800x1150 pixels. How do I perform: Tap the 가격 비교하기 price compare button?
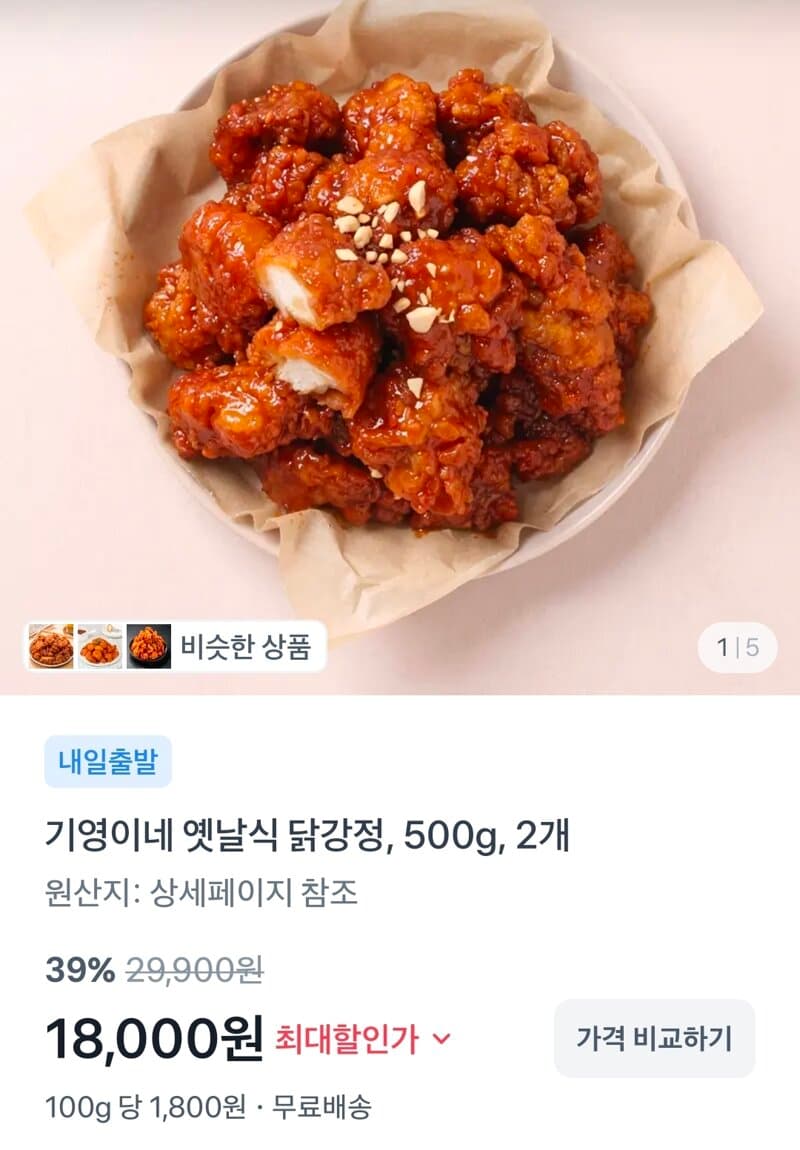point(654,1038)
